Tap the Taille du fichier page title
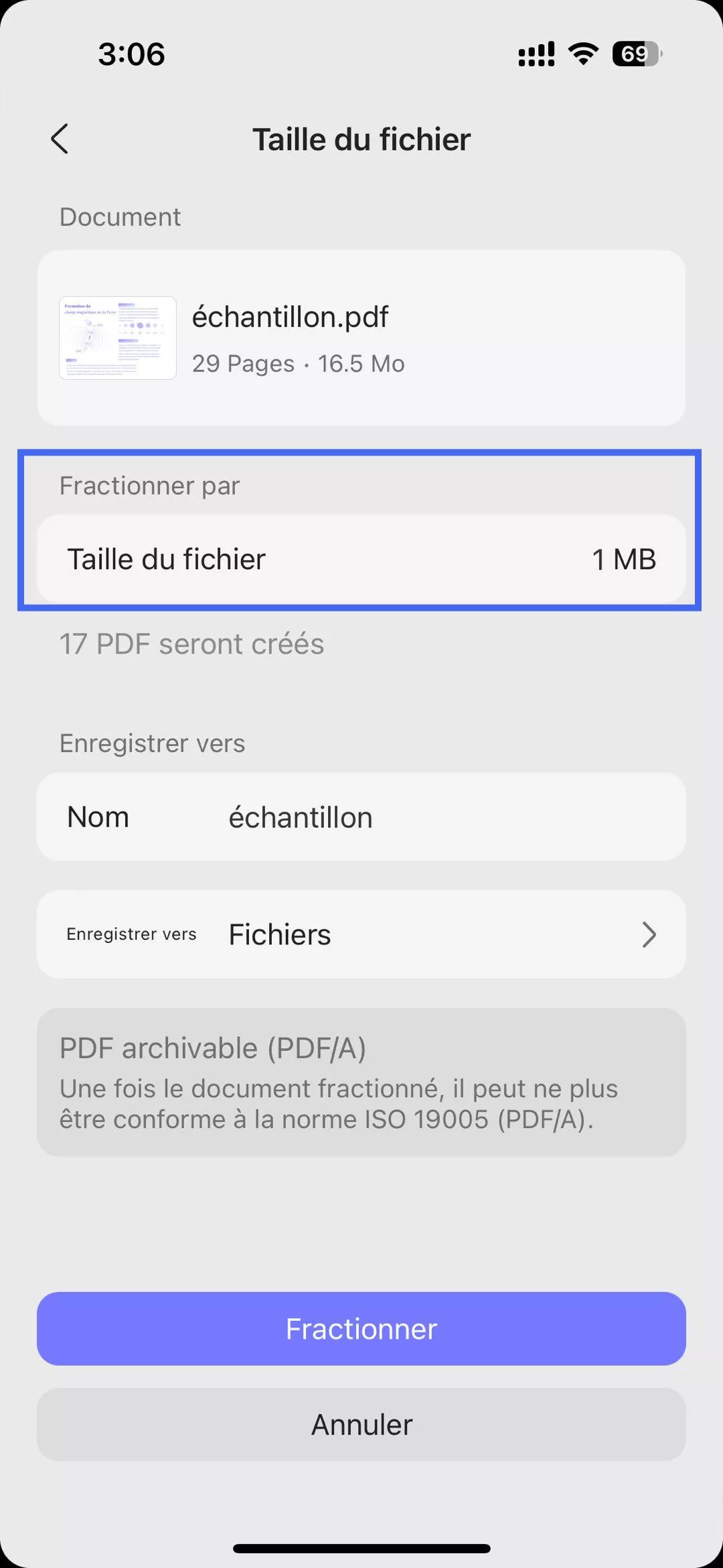 pyautogui.click(x=361, y=139)
